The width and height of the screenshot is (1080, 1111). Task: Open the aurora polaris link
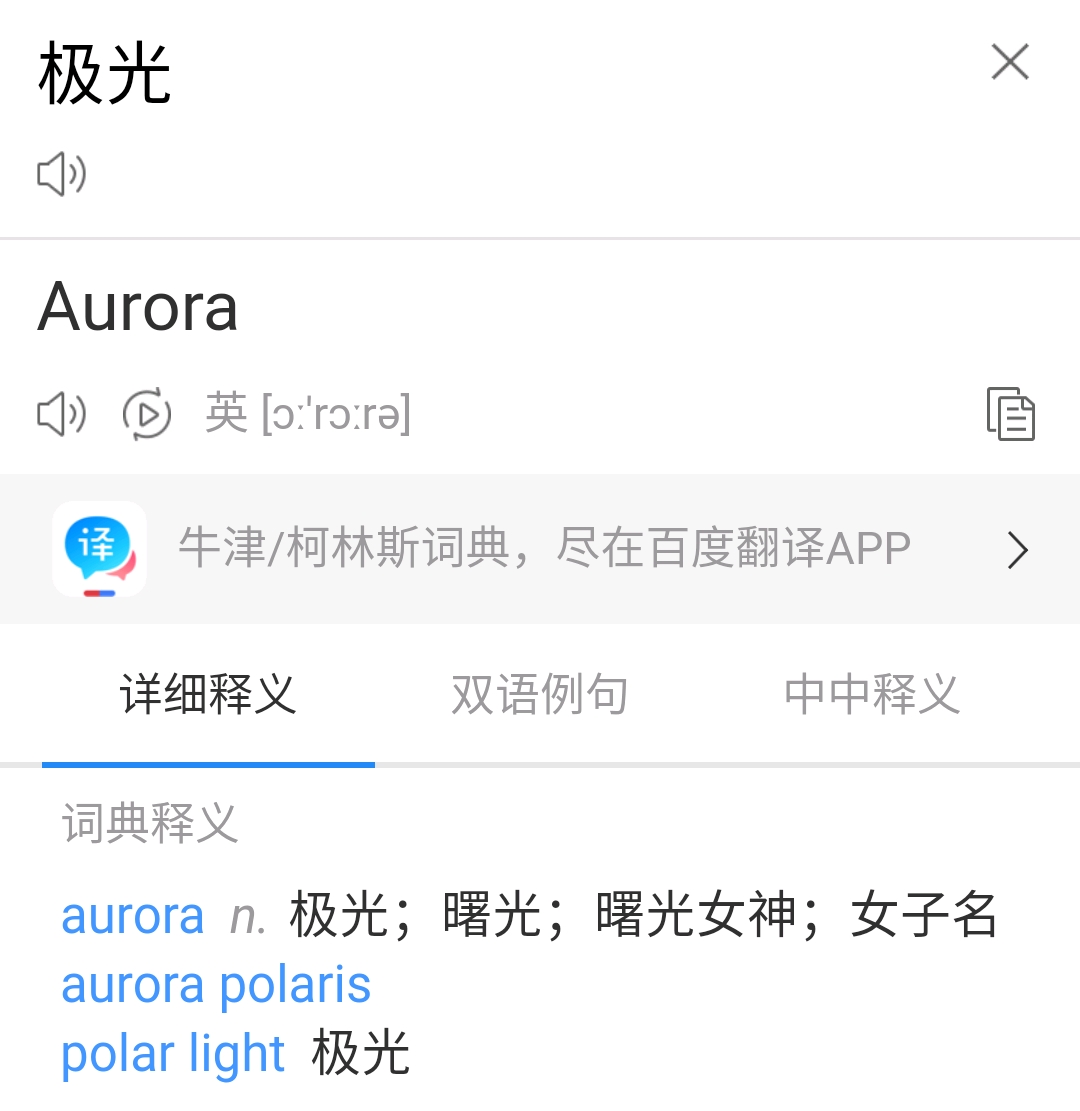click(216, 985)
